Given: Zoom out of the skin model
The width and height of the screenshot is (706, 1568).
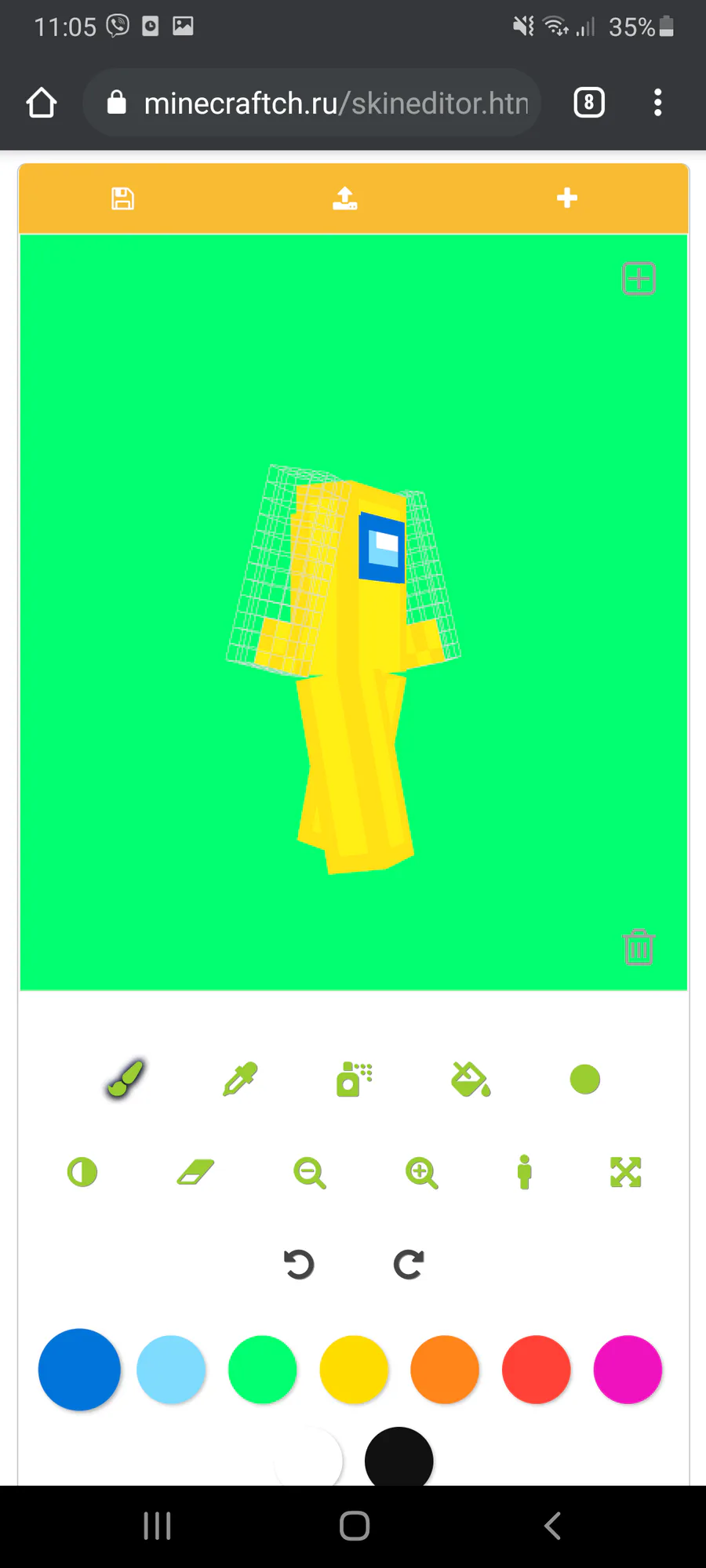Looking at the screenshot, I should 310,1173.
